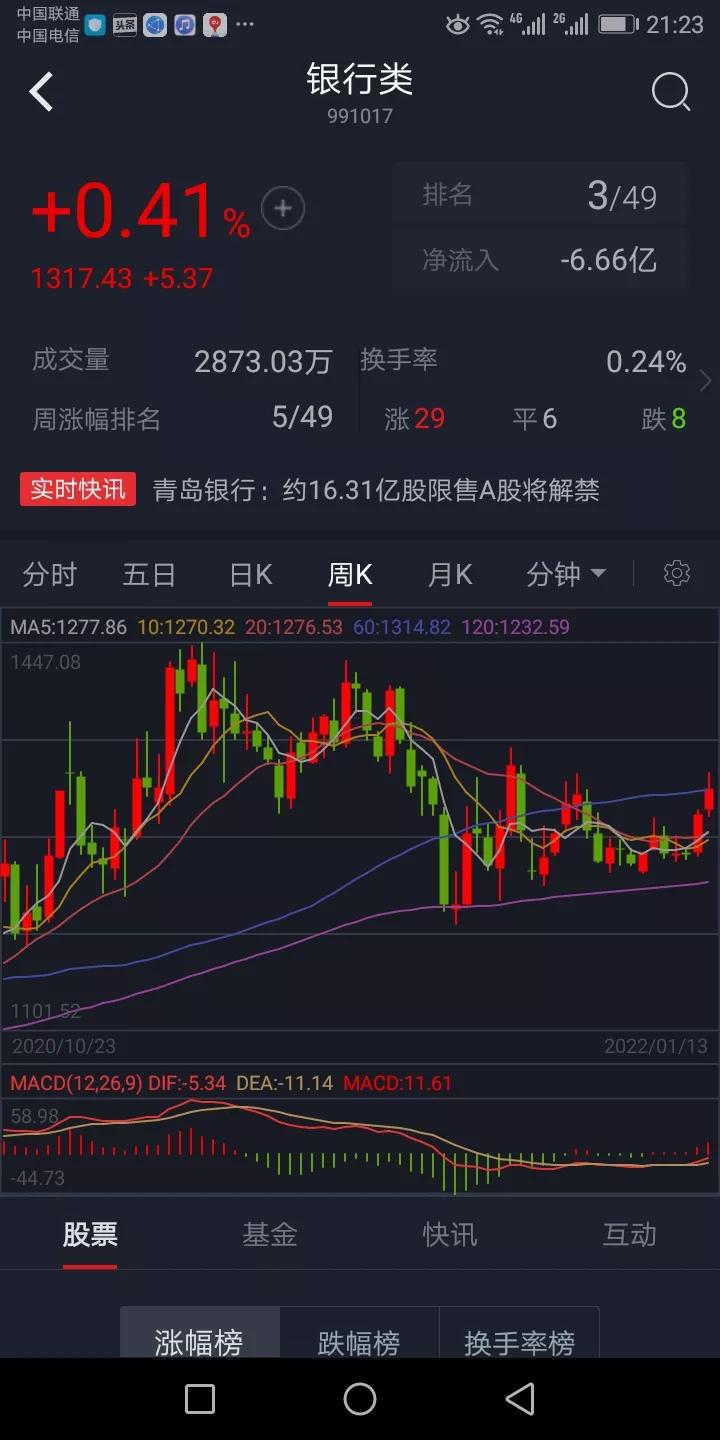This screenshot has width=720, height=1440.
Task: Show the 月K monthly chart
Action: pos(450,574)
